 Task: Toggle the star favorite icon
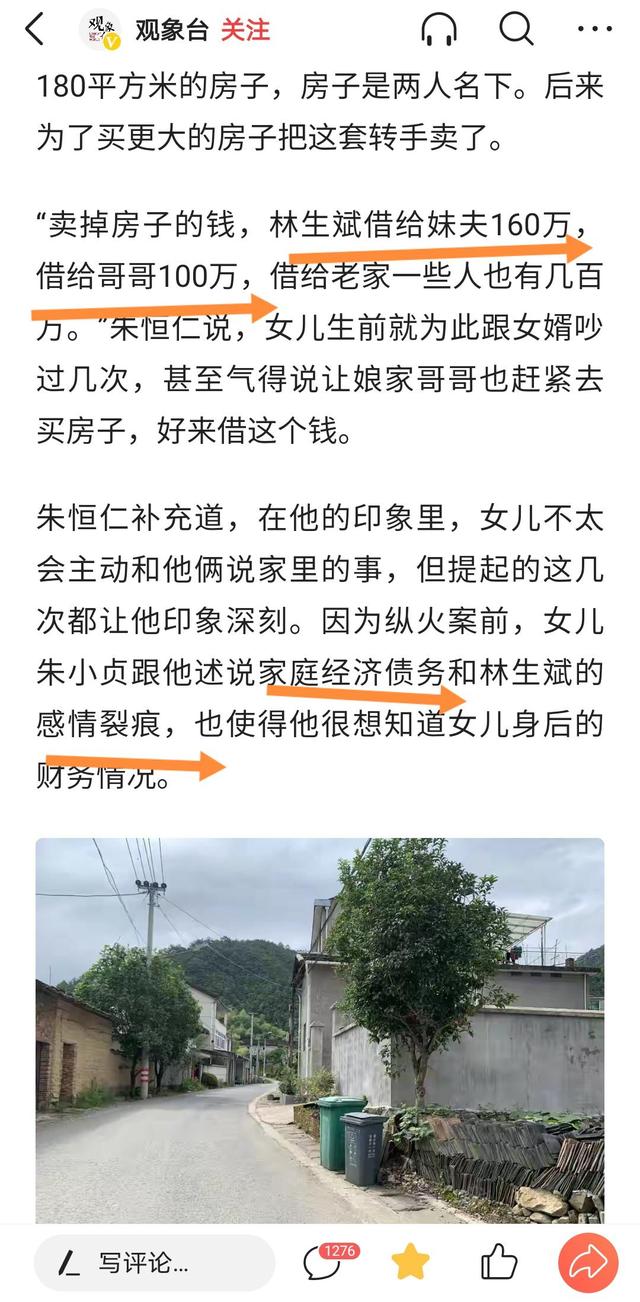point(409,1263)
